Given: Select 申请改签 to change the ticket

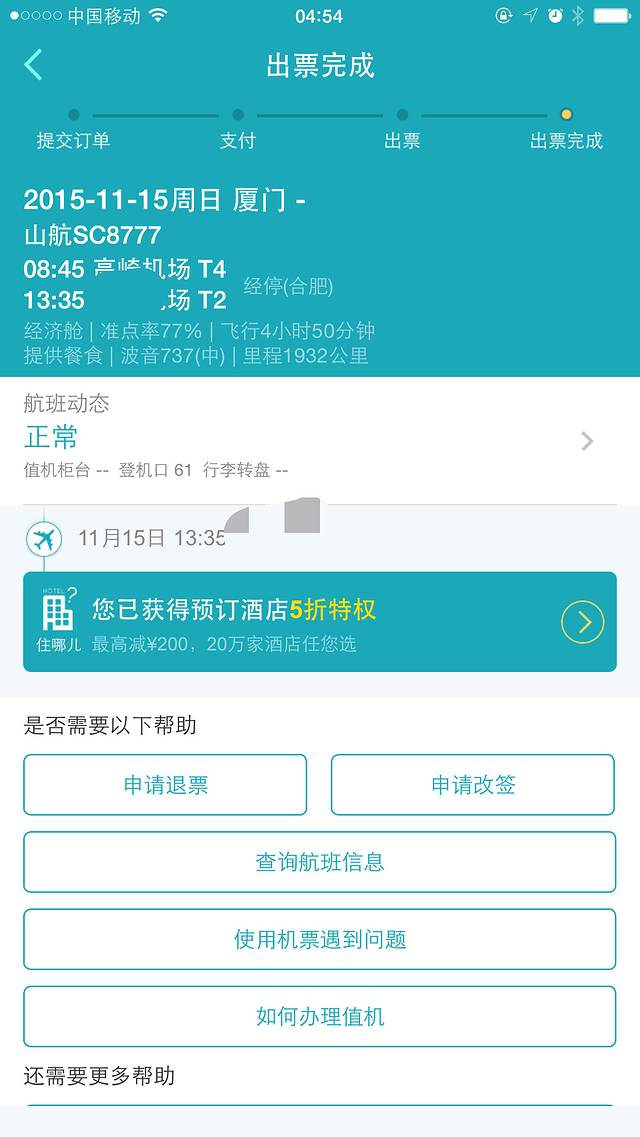Looking at the screenshot, I should point(473,785).
